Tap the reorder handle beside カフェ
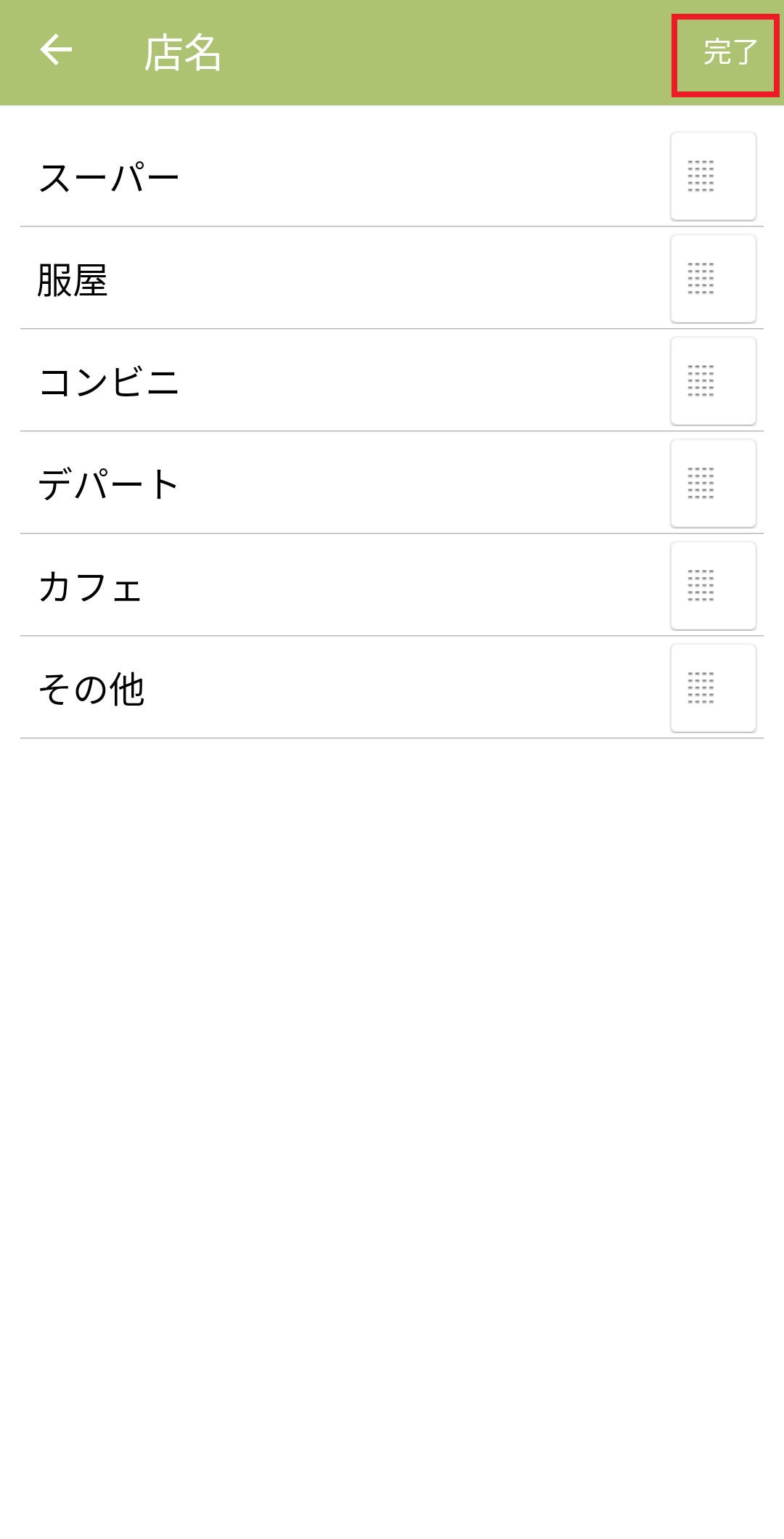 tap(713, 586)
